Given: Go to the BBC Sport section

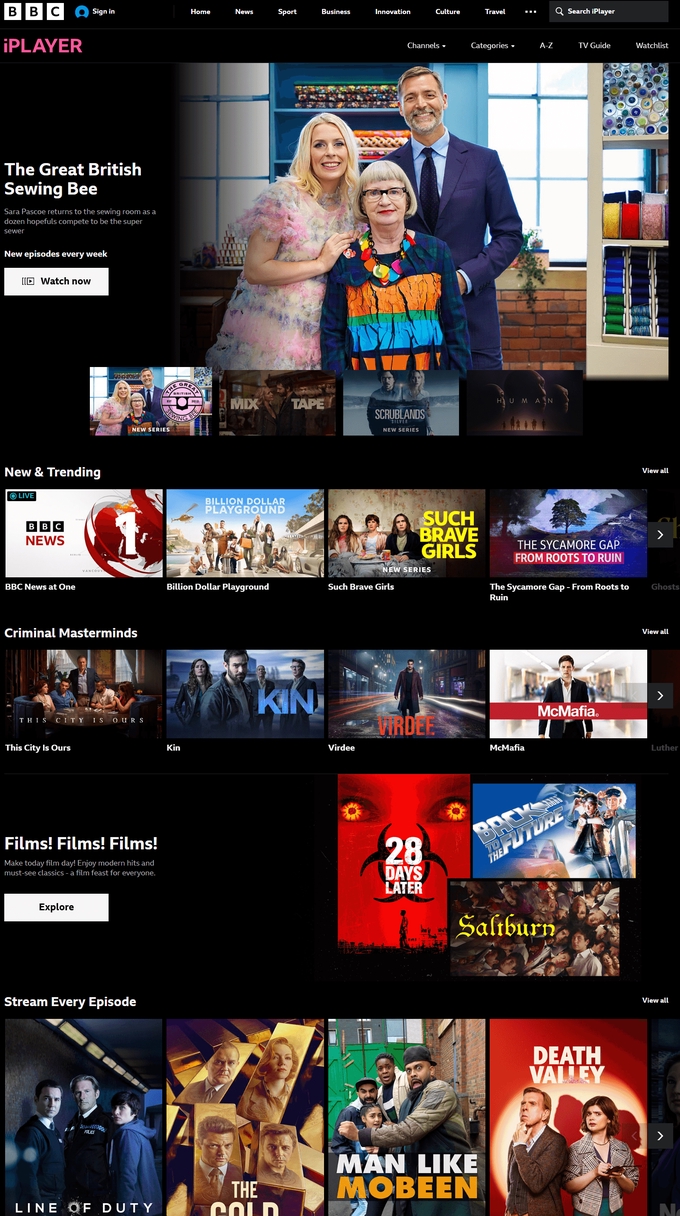Looking at the screenshot, I should point(287,12).
